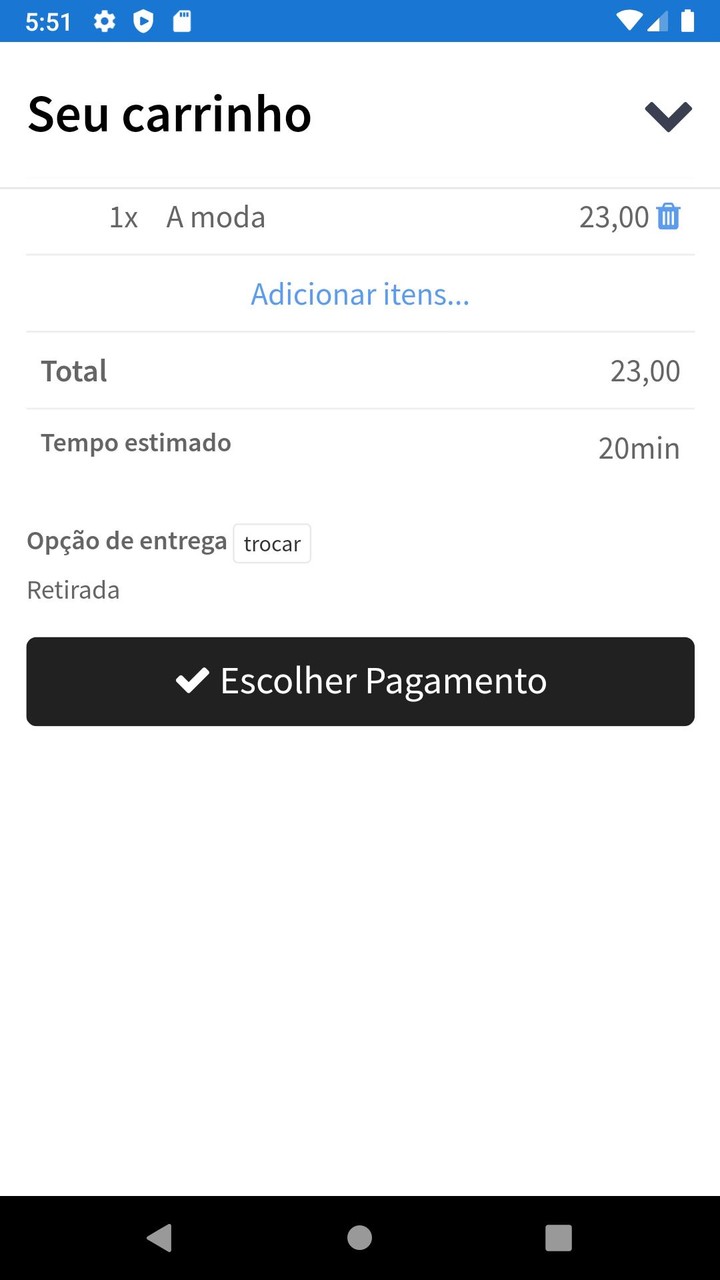Expand the "Seu carrinho" header section
Viewport: 720px width, 1280px height.
169,113
